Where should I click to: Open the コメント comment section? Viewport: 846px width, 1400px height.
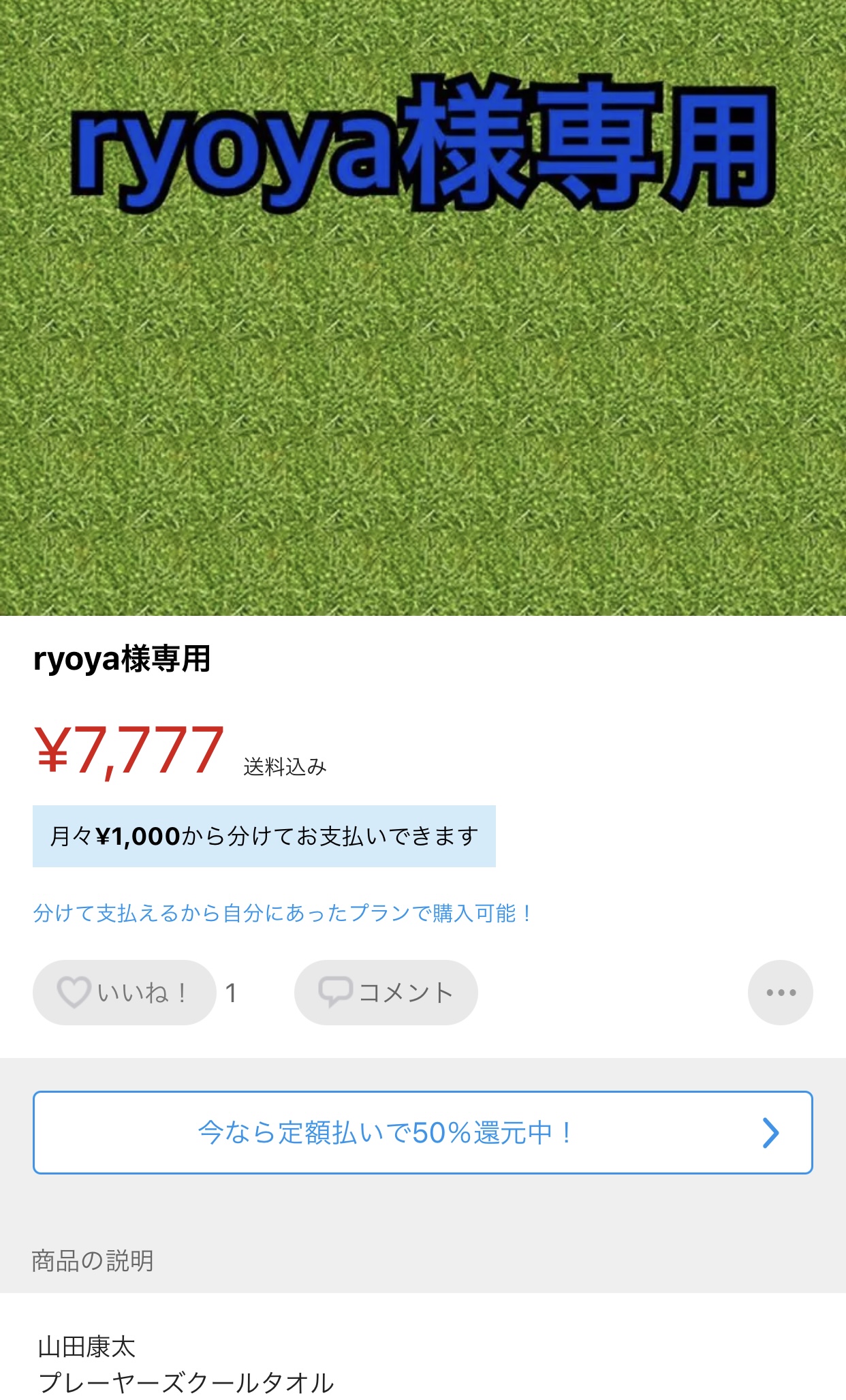386,993
